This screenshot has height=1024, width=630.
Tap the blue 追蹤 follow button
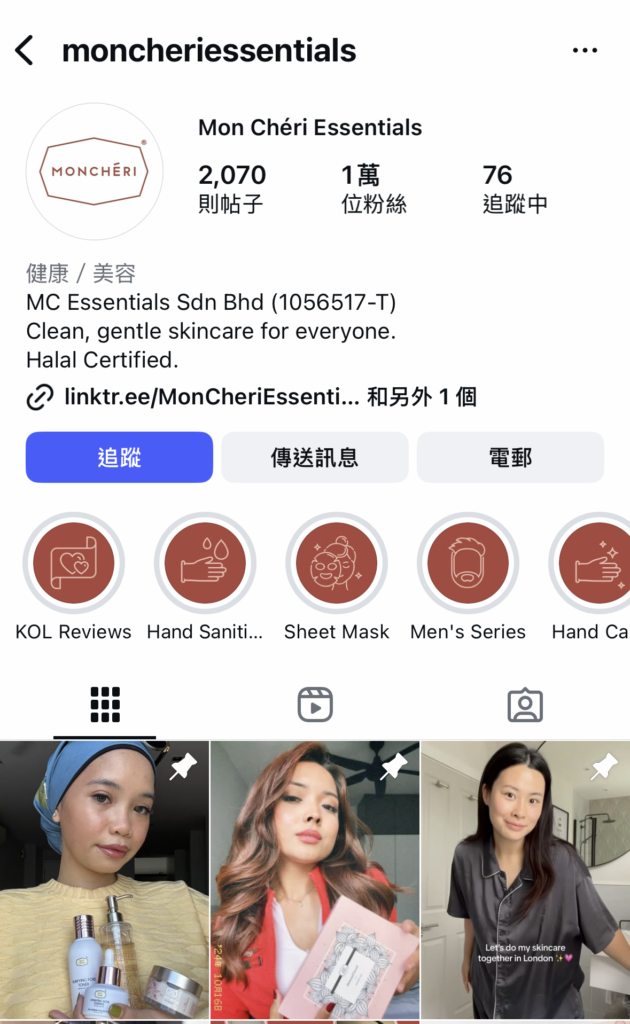[119, 457]
